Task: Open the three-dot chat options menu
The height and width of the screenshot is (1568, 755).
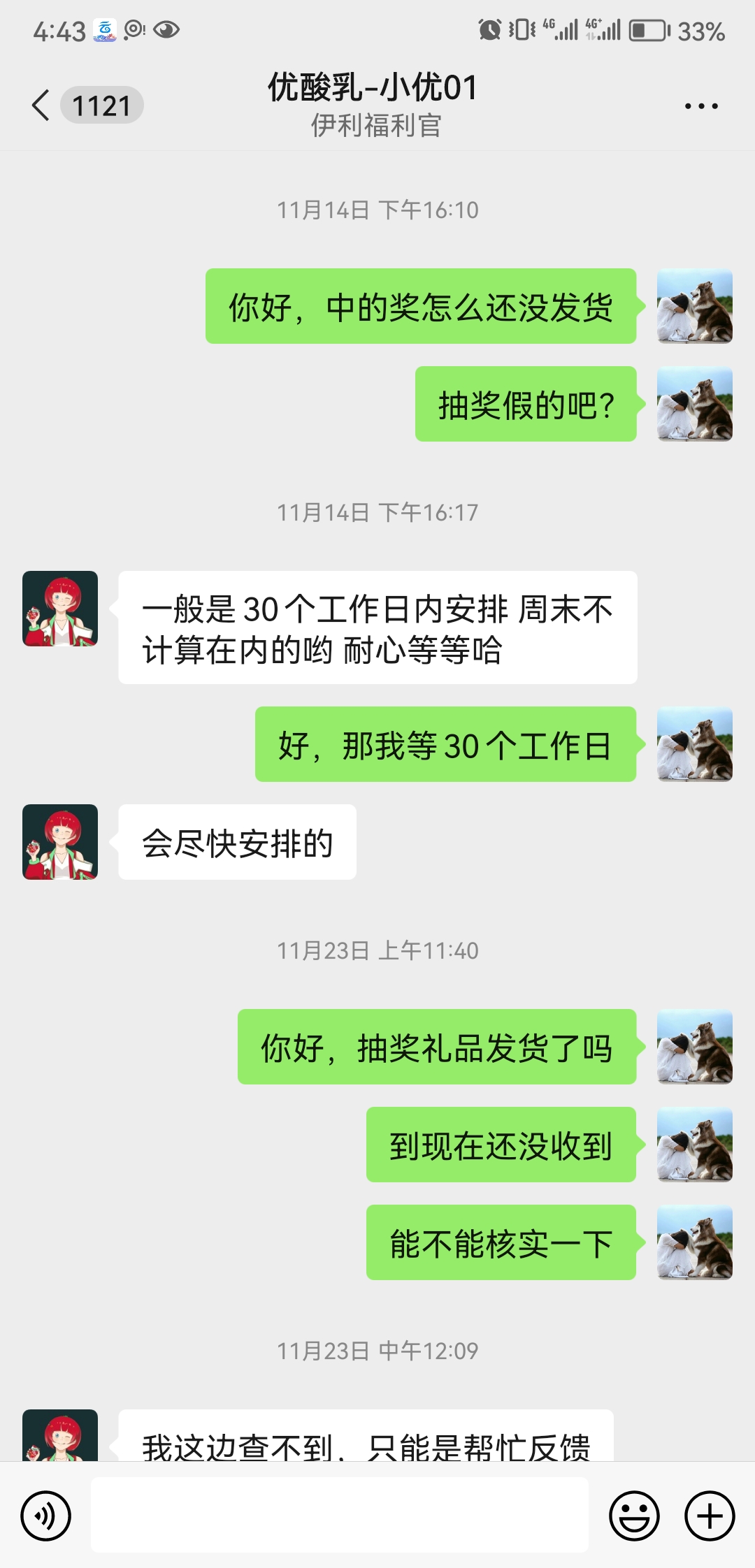Action: click(700, 106)
